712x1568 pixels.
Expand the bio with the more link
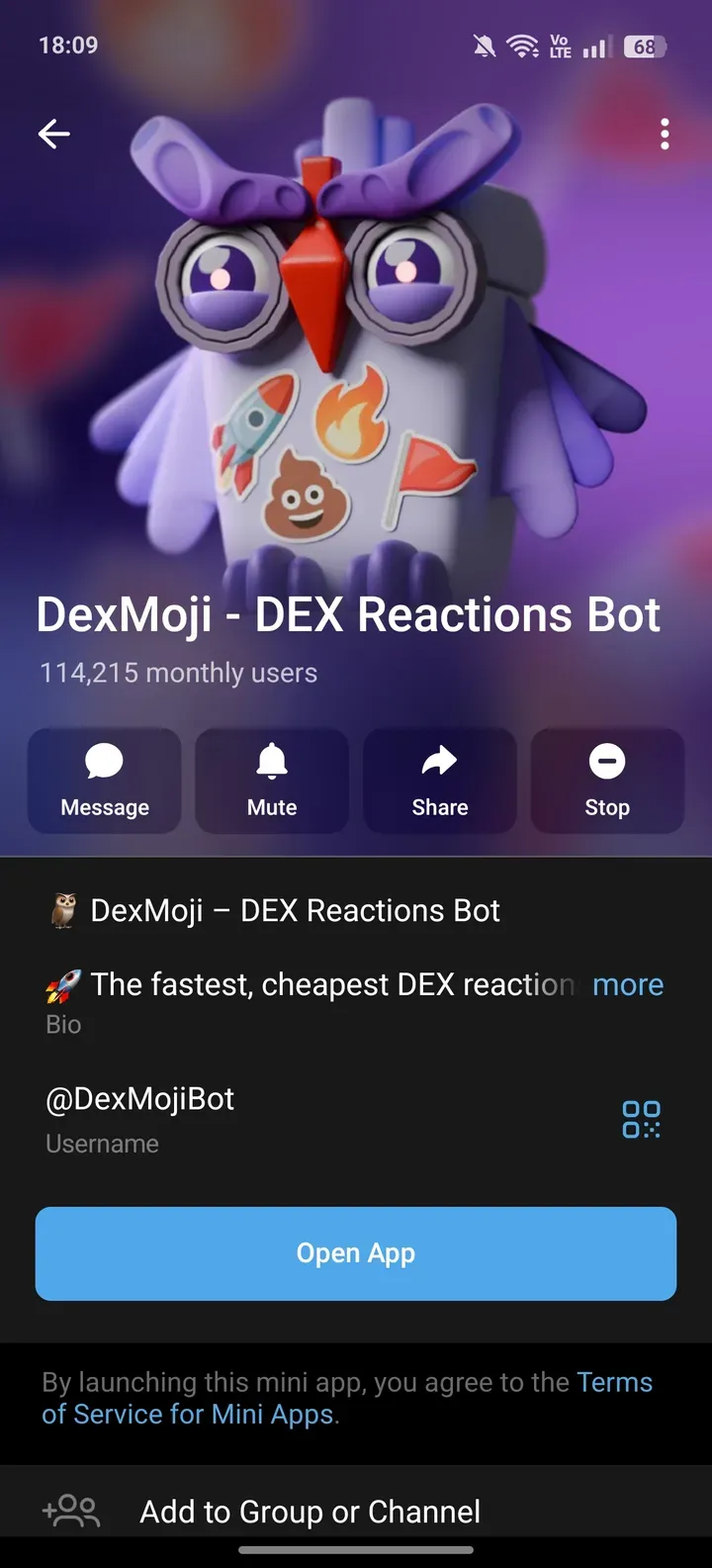point(628,984)
